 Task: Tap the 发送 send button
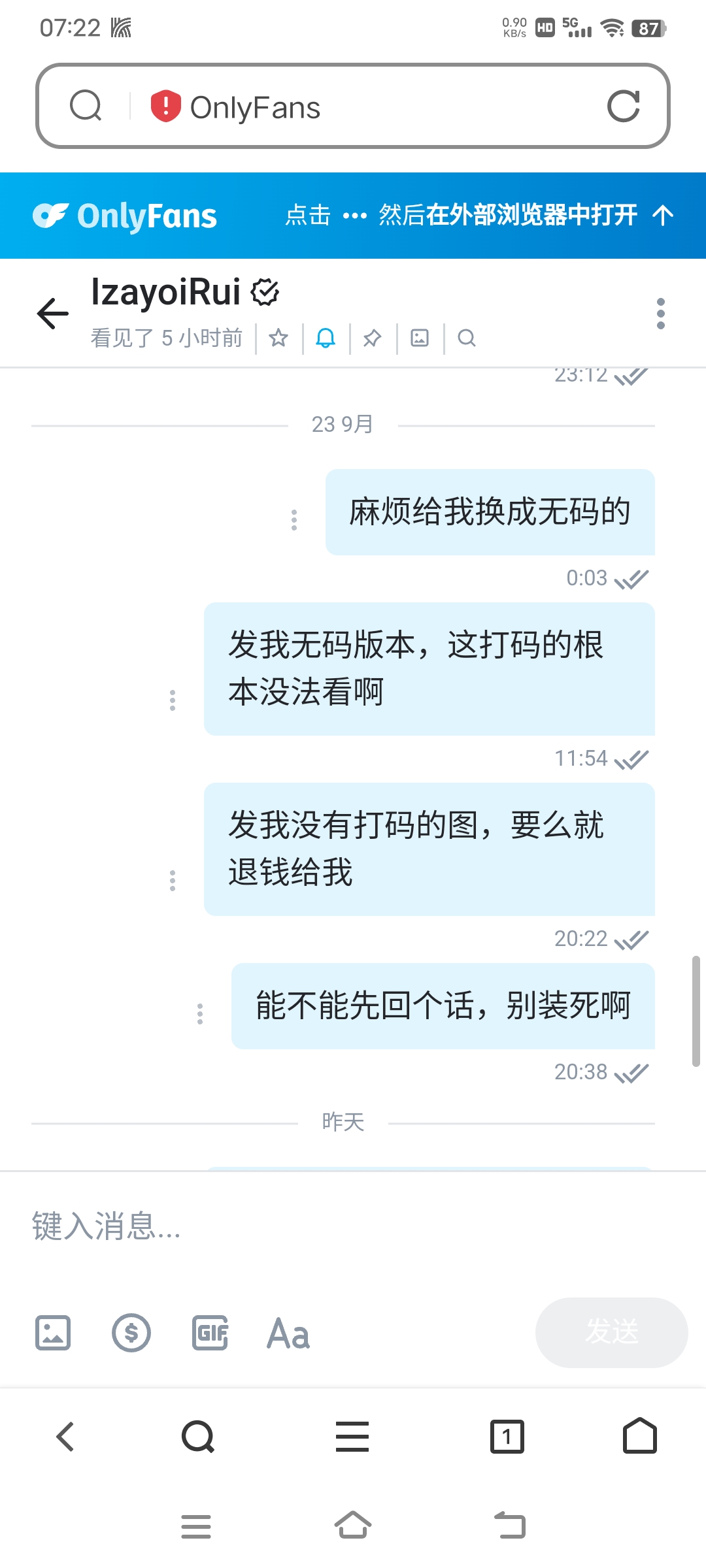point(611,1333)
